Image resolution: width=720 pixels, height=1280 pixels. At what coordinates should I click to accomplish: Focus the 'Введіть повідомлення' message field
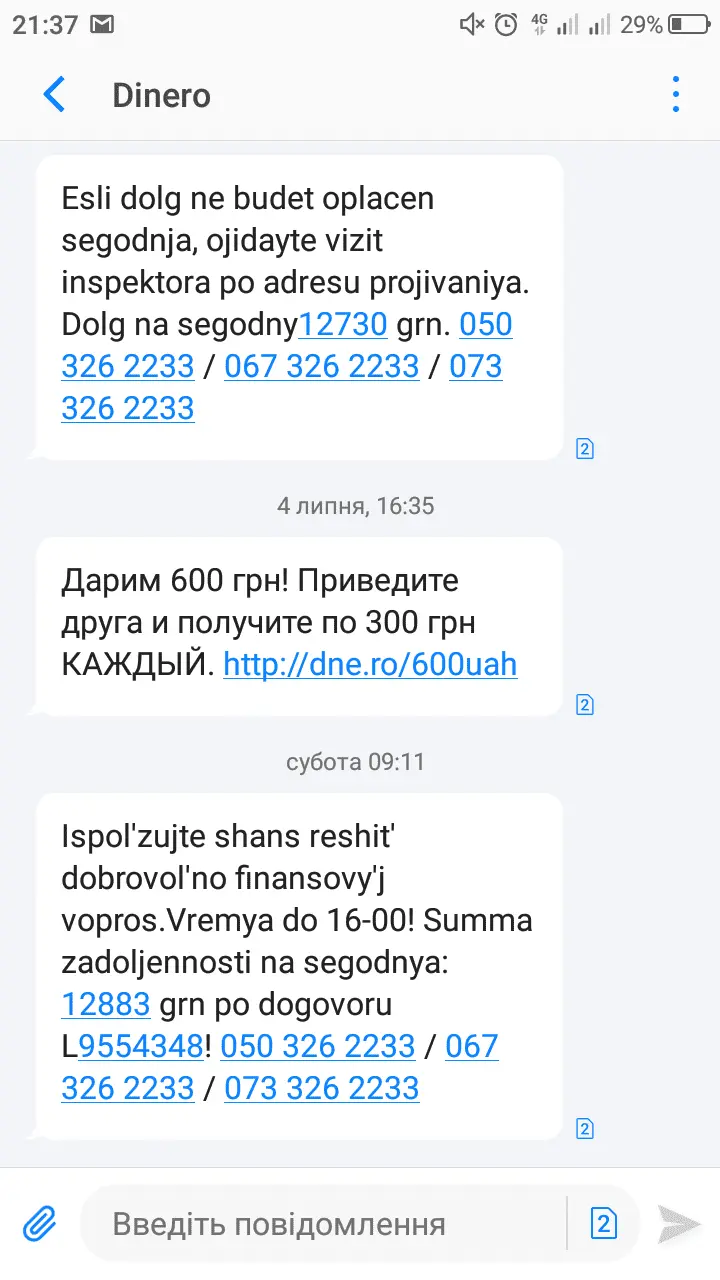[320, 1224]
